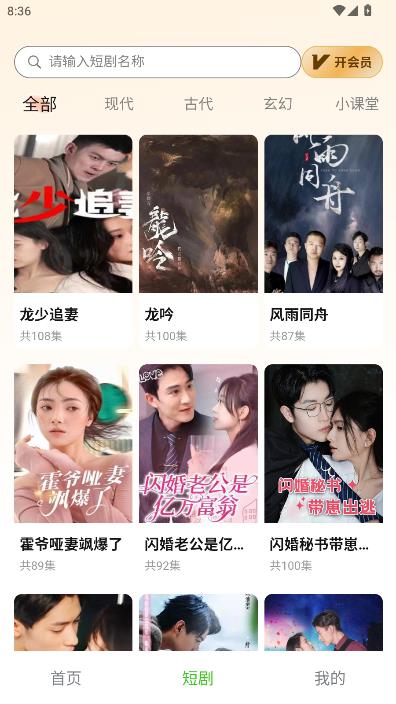Switch to the 现代 category tab
This screenshot has height=704, width=396.
coord(119,104)
